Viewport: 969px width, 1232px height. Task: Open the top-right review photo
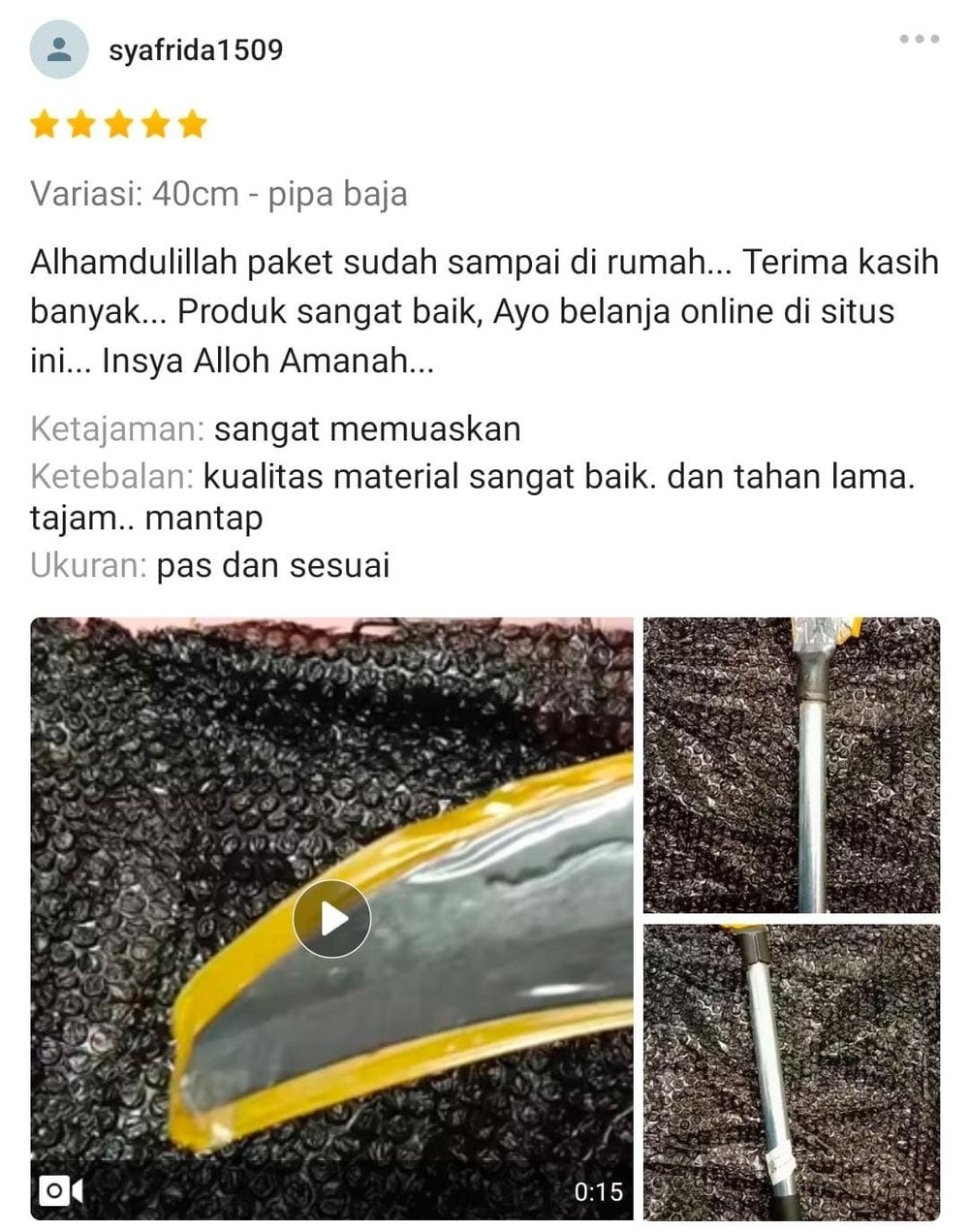coord(791,765)
